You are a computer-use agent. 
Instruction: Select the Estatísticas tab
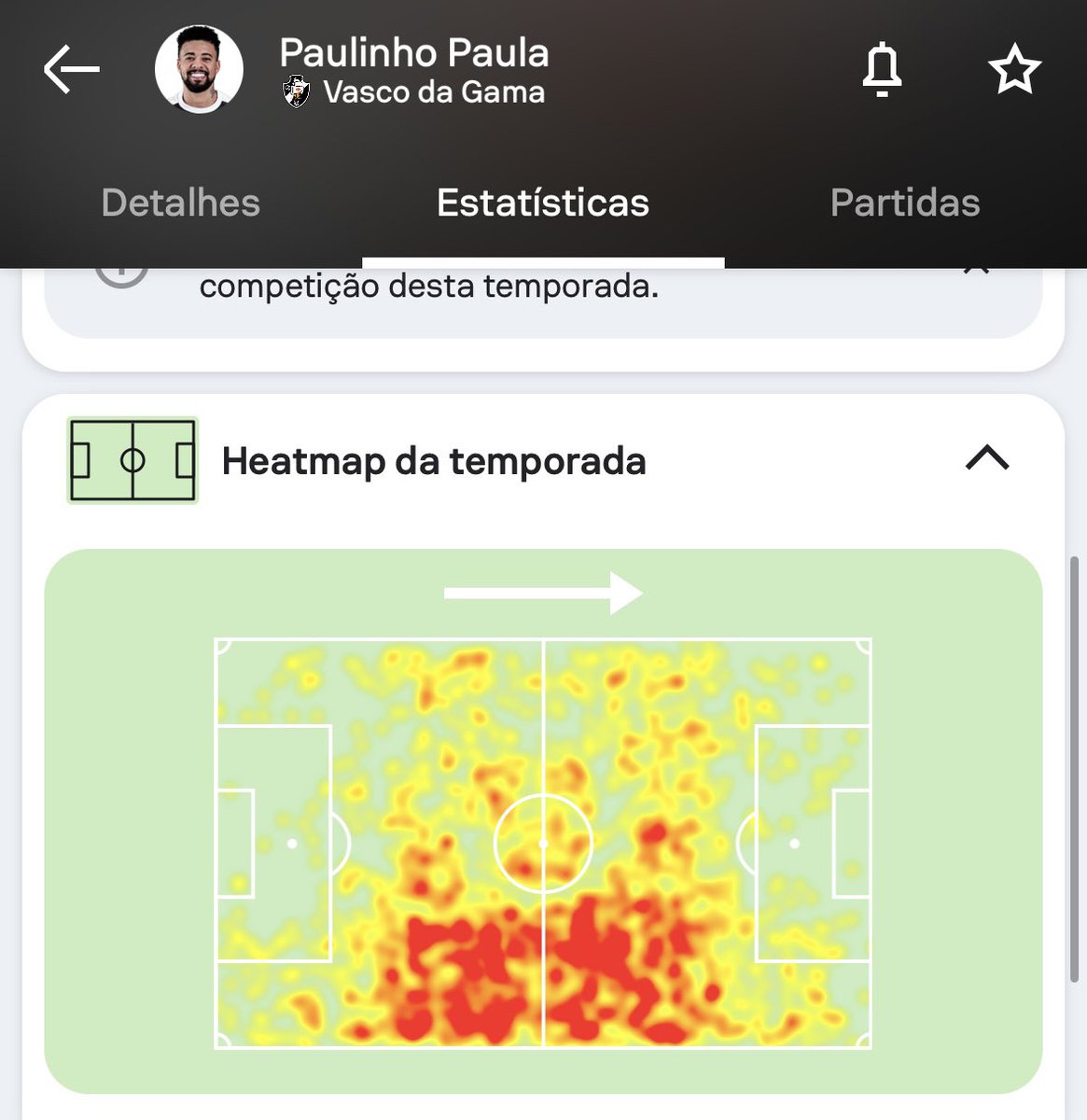[542, 203]
